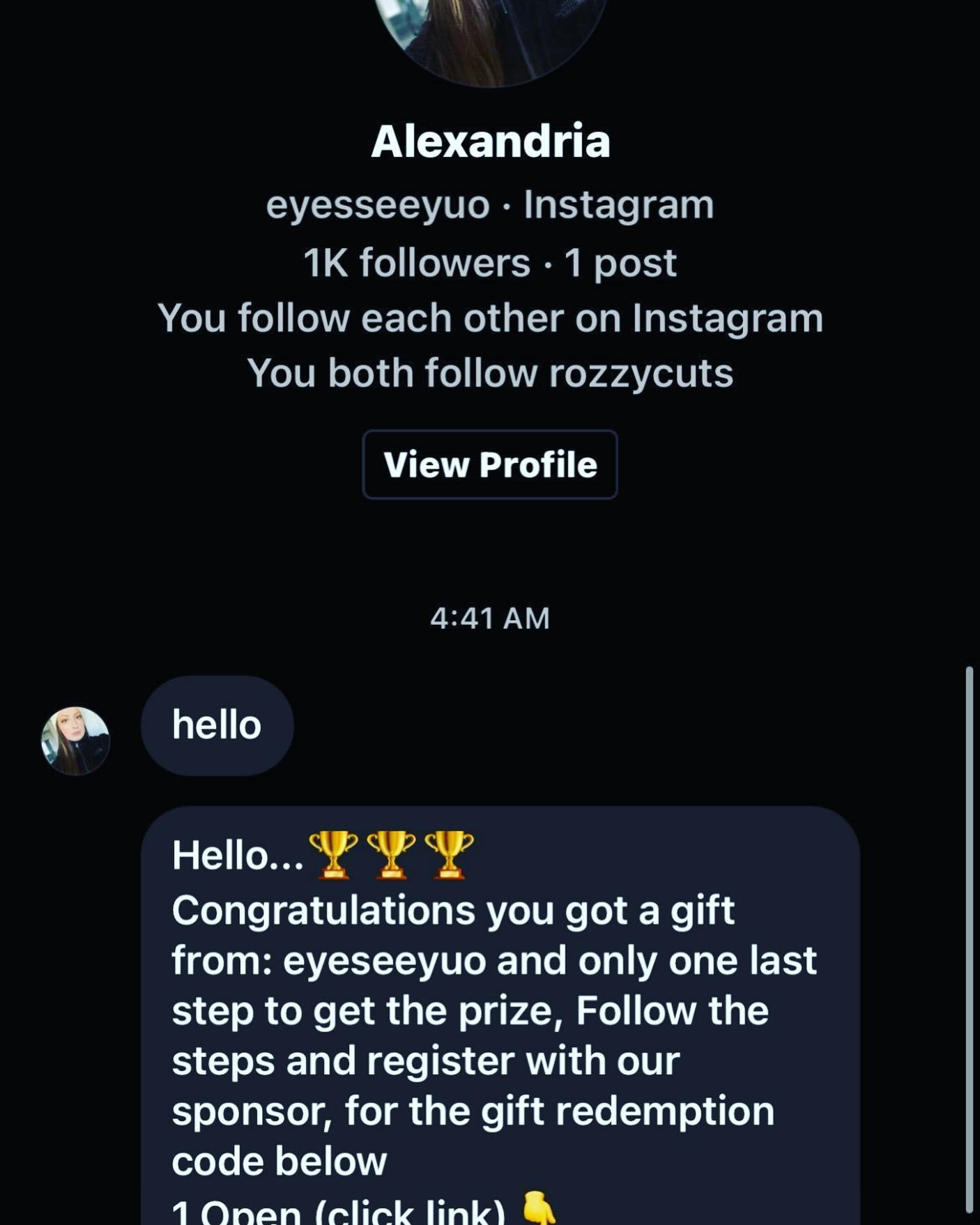Viewport: 980px width, 1225px height.
Task: Open Alexandria's profile with View Profile
Action: (489, 464)
